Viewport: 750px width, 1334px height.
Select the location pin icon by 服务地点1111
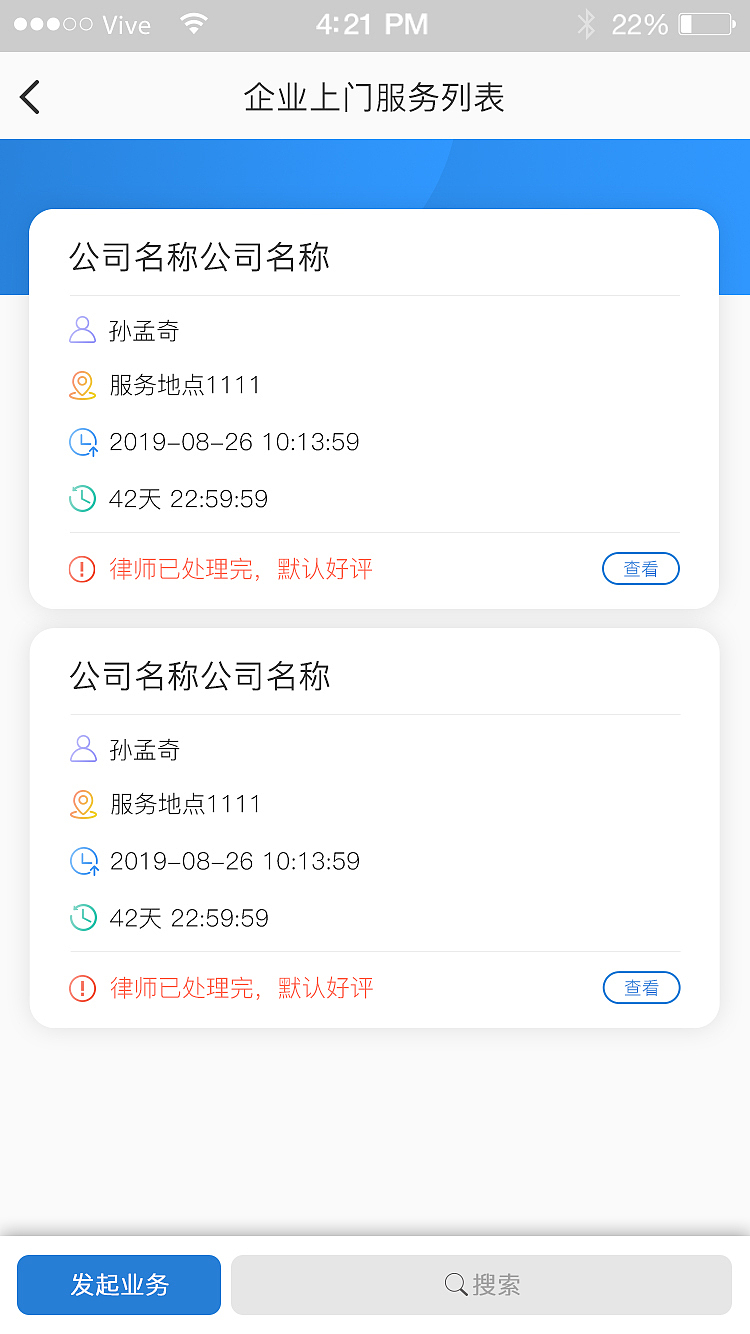pyautogui.click(x=83, y=385)
